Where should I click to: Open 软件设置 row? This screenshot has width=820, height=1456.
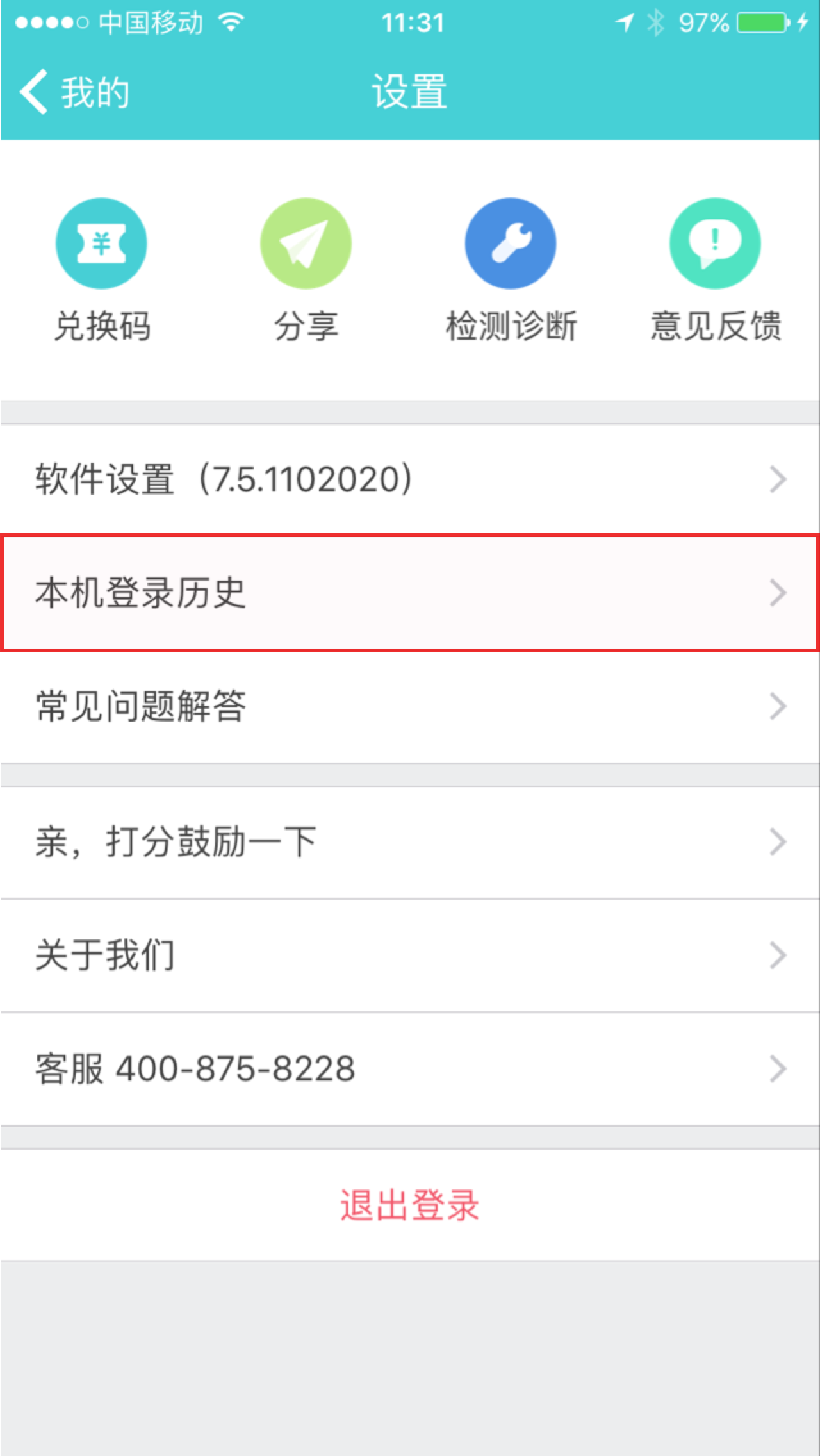410,479
